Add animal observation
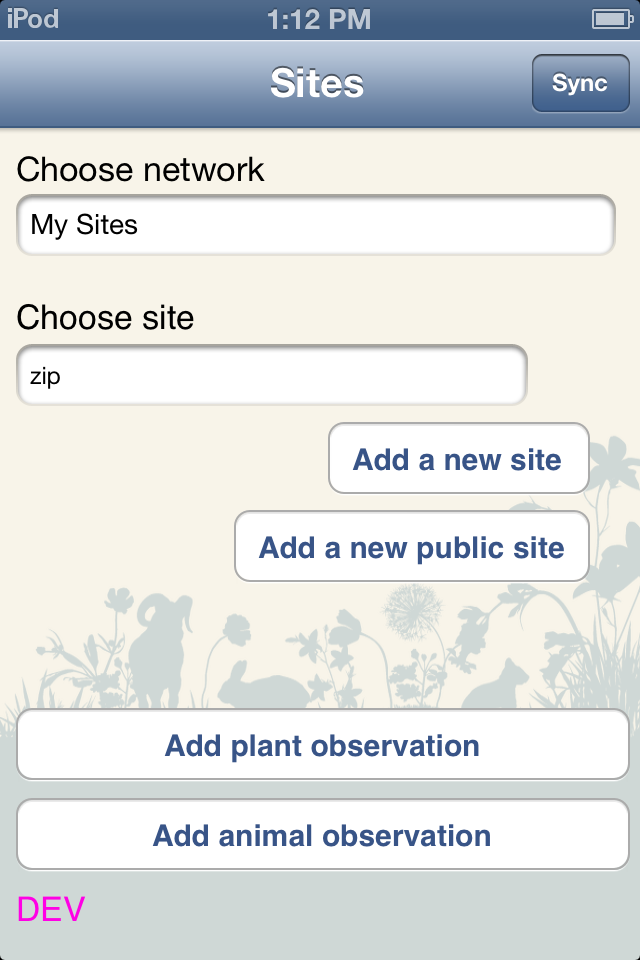640x960 pixels. pos(322,835)
